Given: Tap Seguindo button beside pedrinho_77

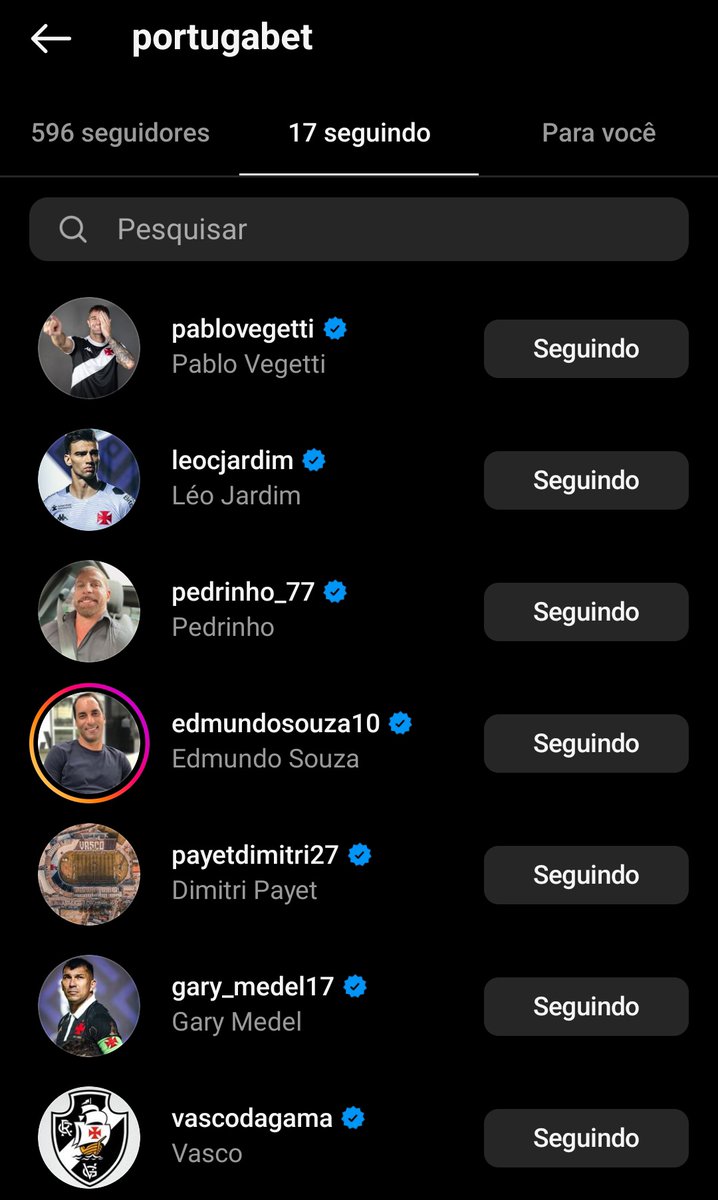Looking at the screenshot, I should [x=586, y=612].
